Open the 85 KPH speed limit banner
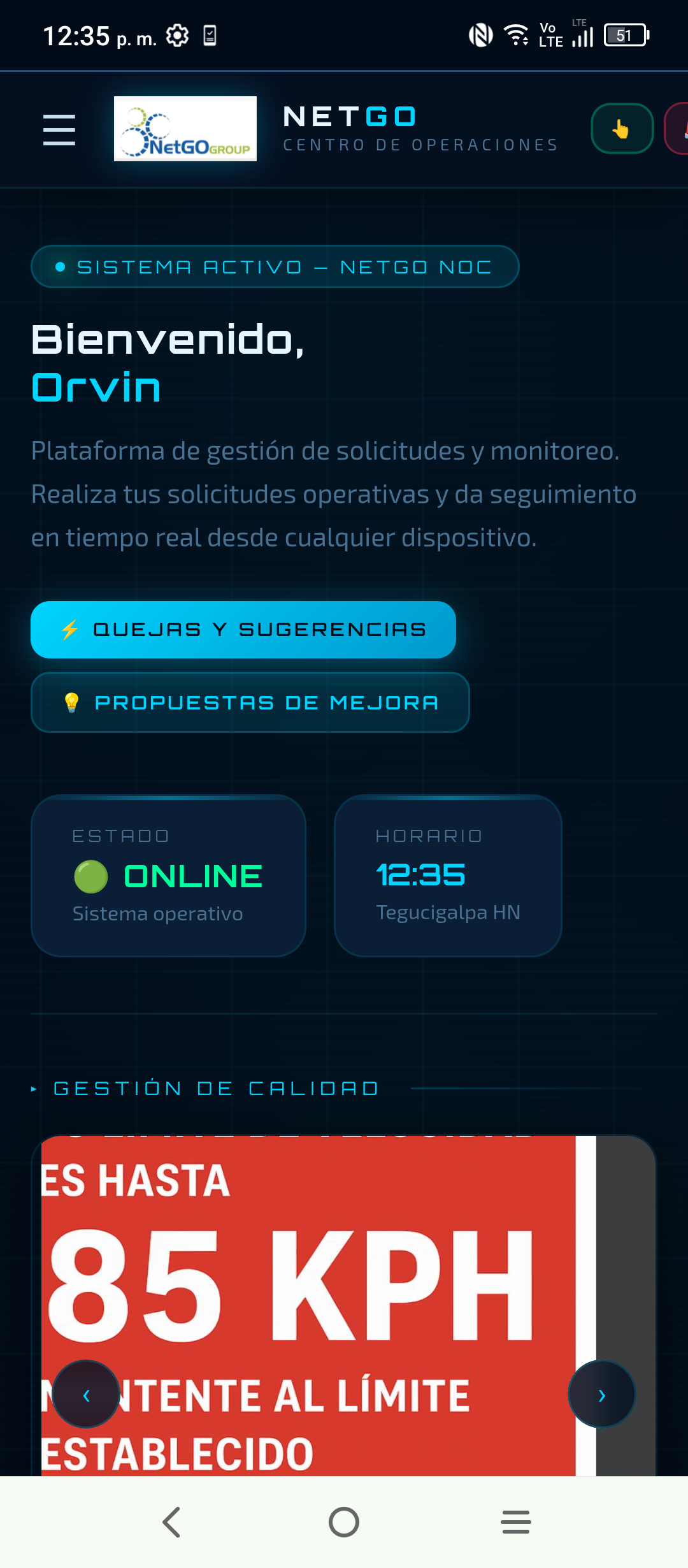 coord(319,1281)
